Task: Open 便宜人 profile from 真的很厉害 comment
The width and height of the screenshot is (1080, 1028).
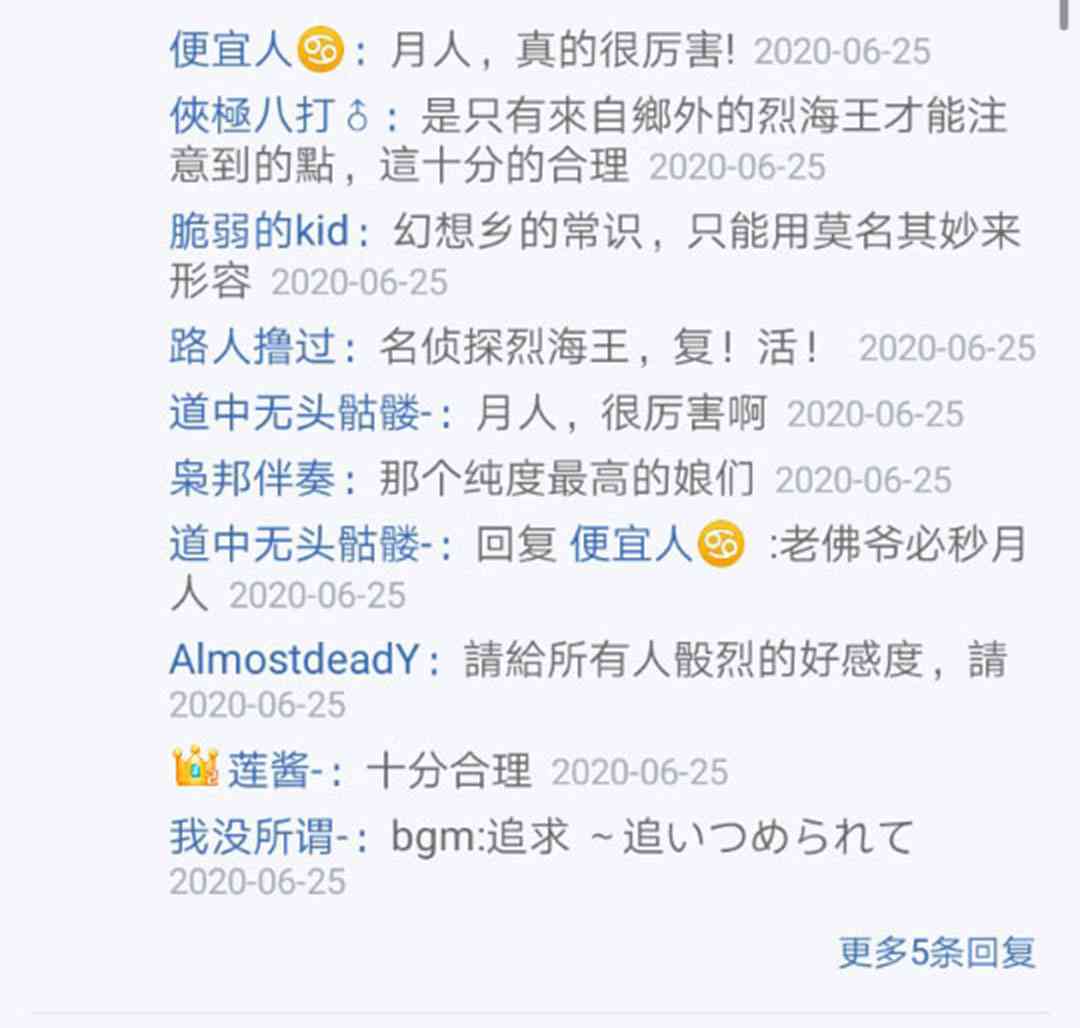Action: [256, 50]
